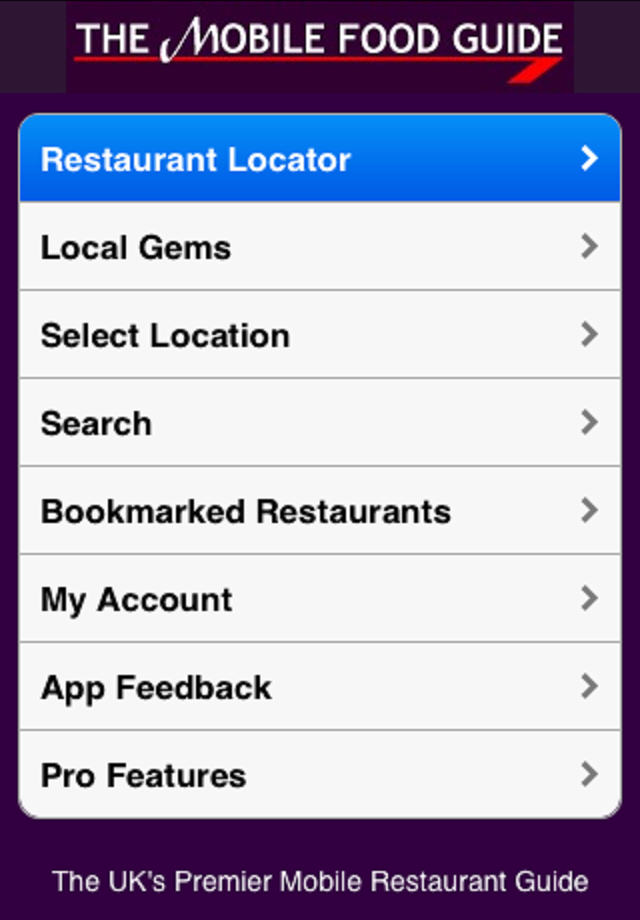
Task: Choose Select Location row
Action: click(320, 335)
